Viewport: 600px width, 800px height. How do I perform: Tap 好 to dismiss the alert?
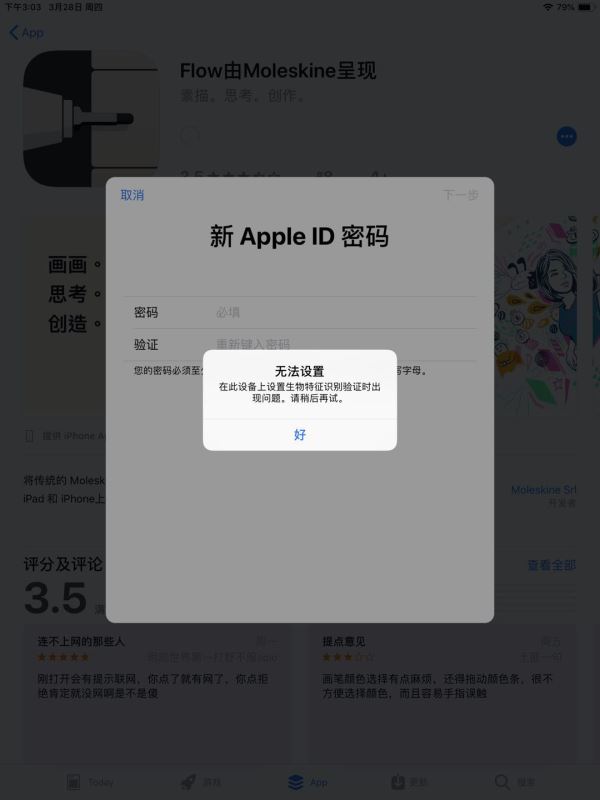300,435
